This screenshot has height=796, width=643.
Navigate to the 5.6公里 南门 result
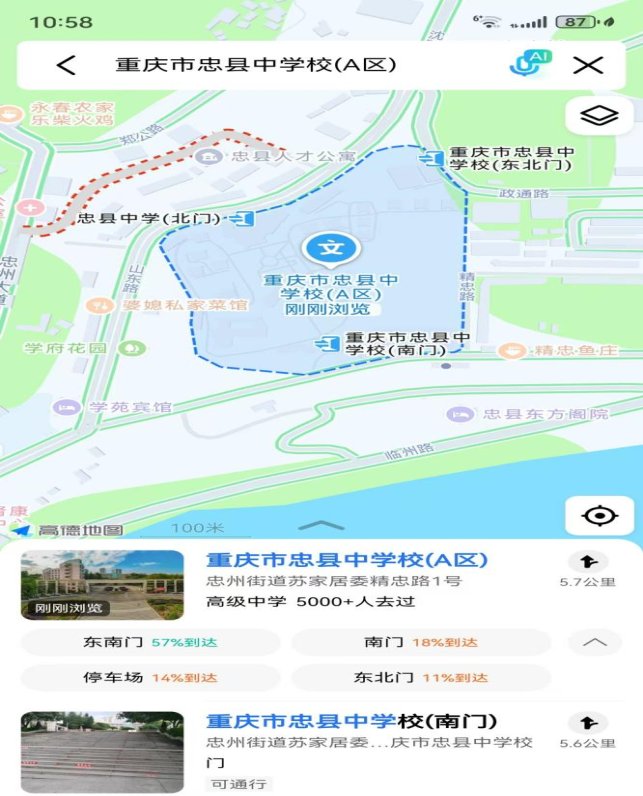(x=587, y=729)
